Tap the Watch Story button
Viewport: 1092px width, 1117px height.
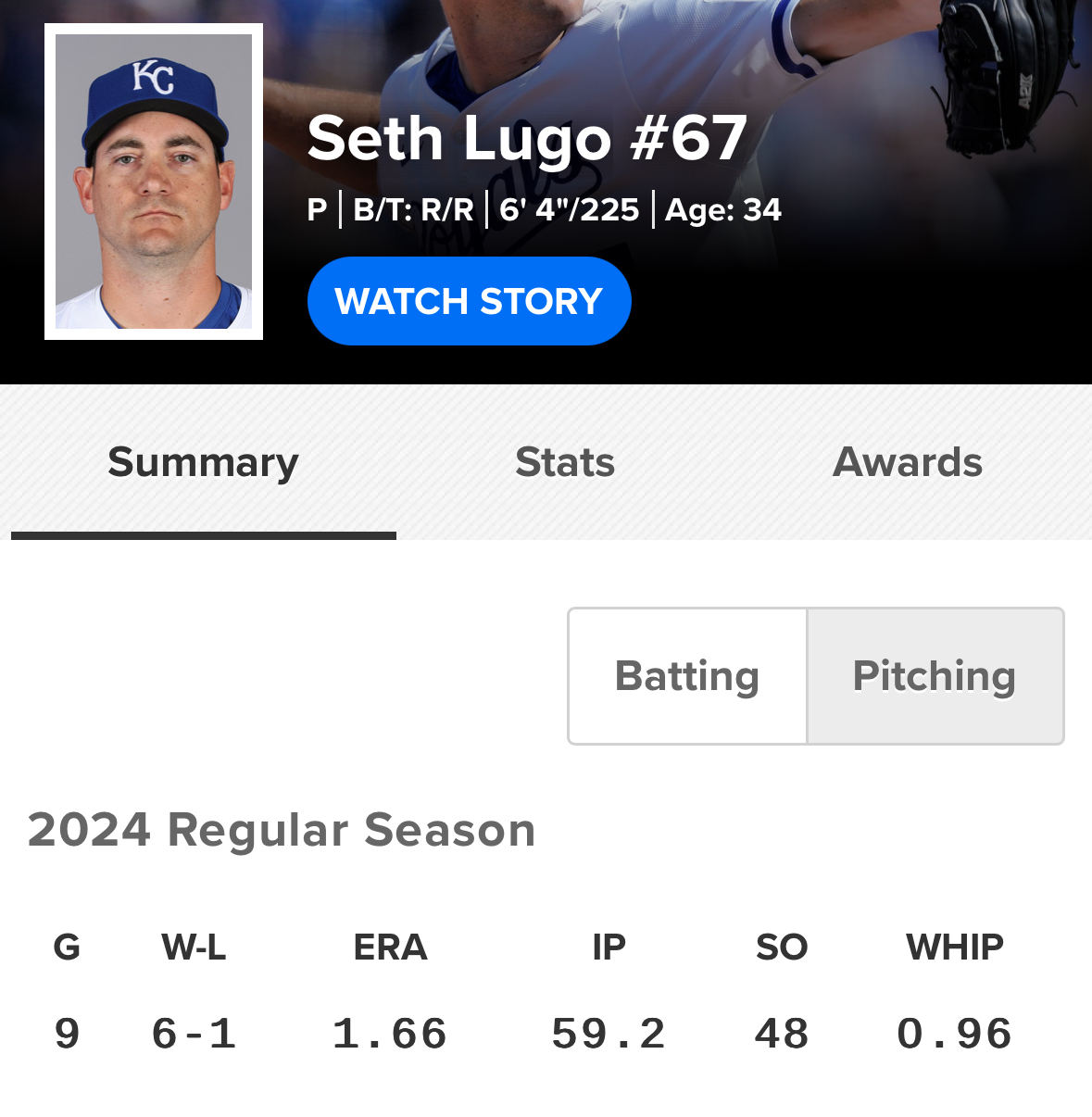point(469,301)
